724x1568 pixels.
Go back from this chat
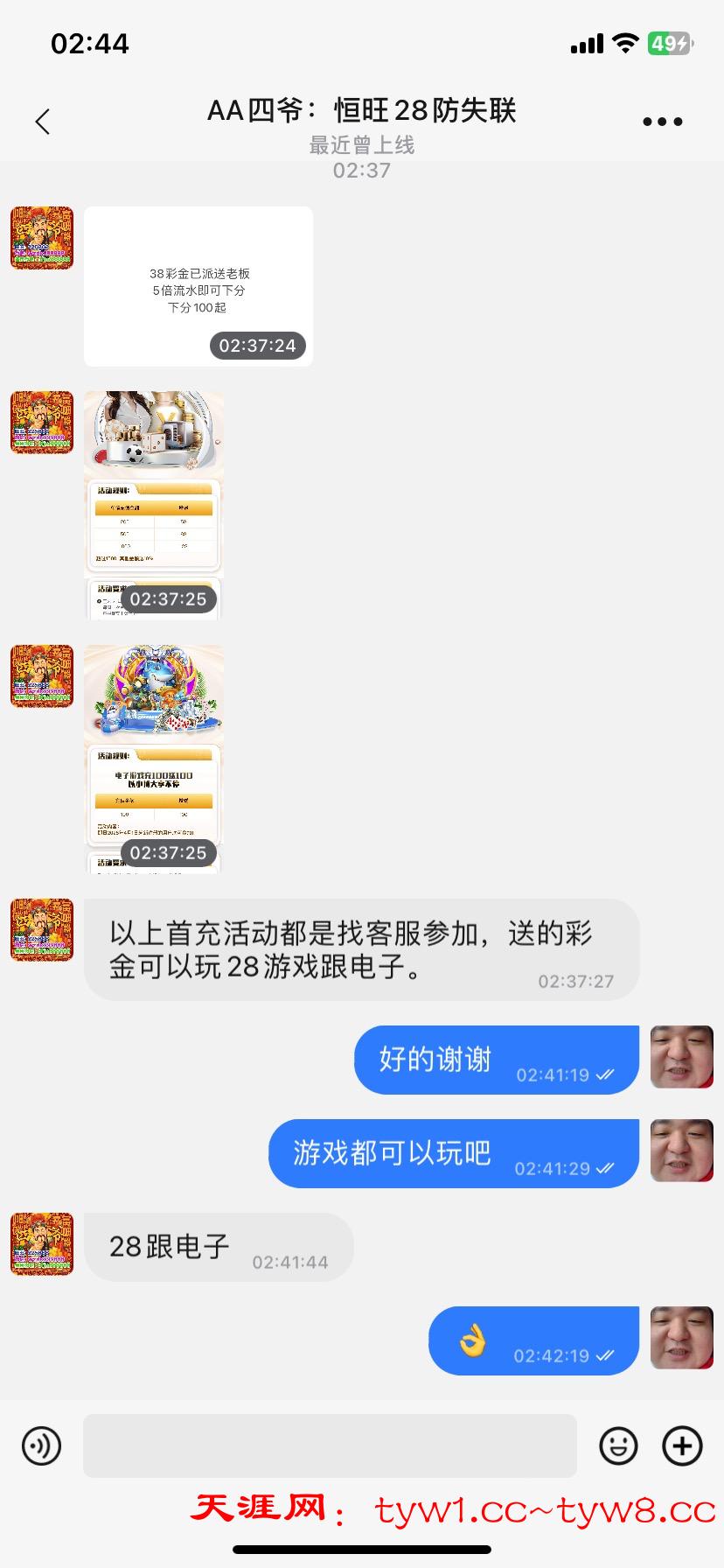coord(42,122)
